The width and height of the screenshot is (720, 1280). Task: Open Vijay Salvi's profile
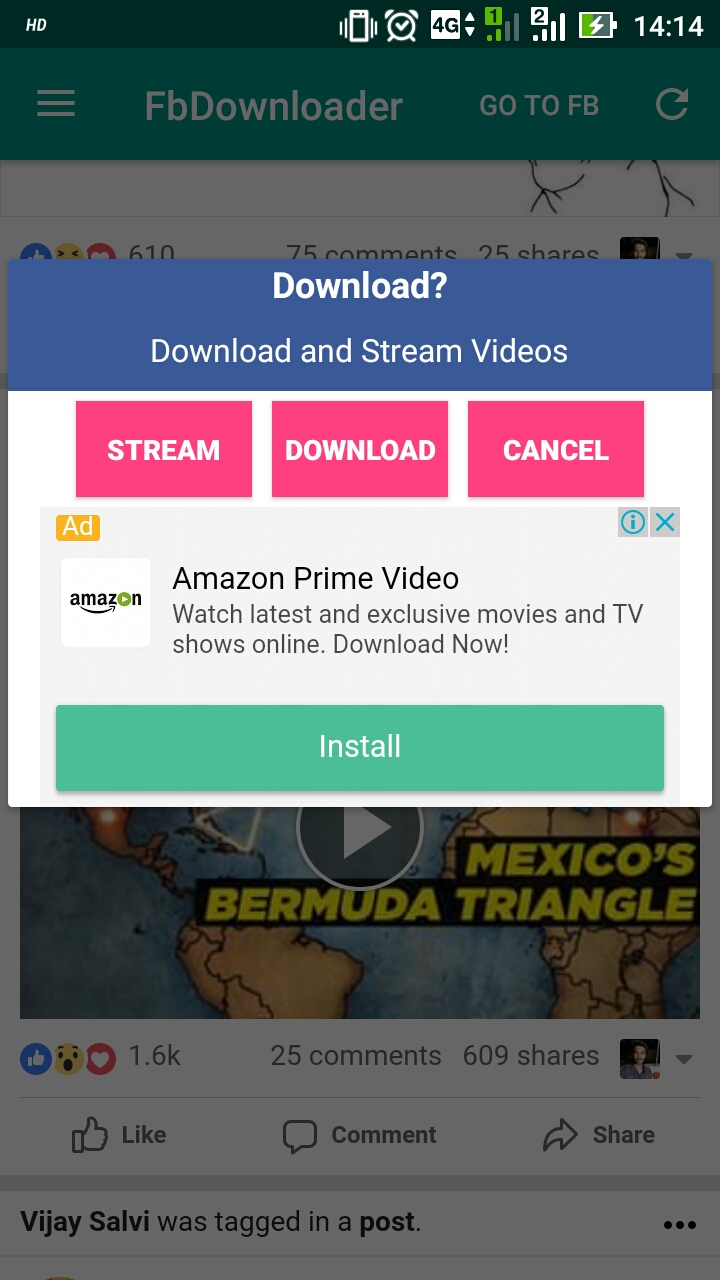click(86, 1222)
